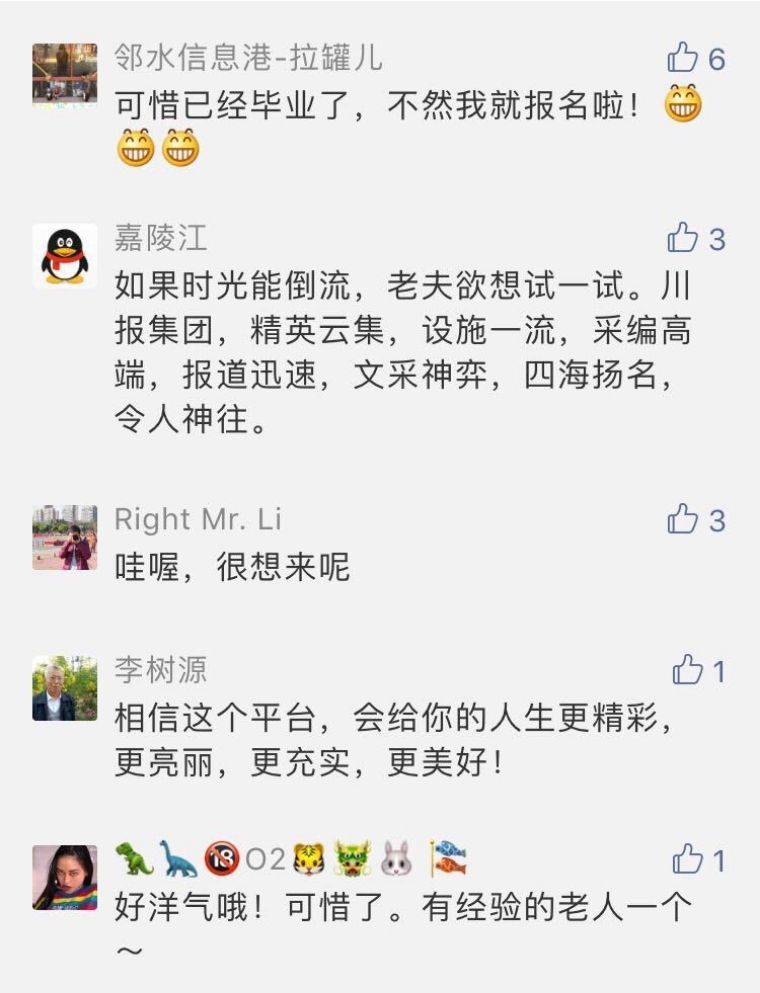
Task: Like 嘉陵江's comment
Action: (x=683, y=239)
